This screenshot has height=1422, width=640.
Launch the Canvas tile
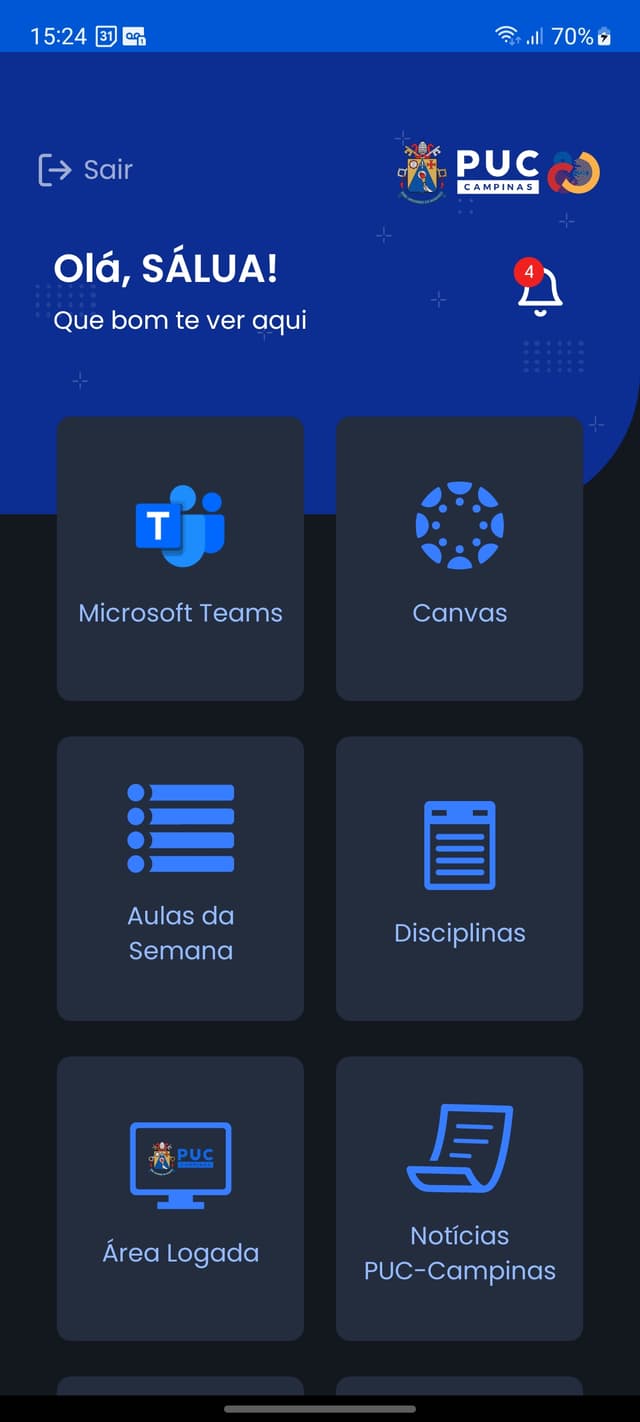click(x=459, y=558)
